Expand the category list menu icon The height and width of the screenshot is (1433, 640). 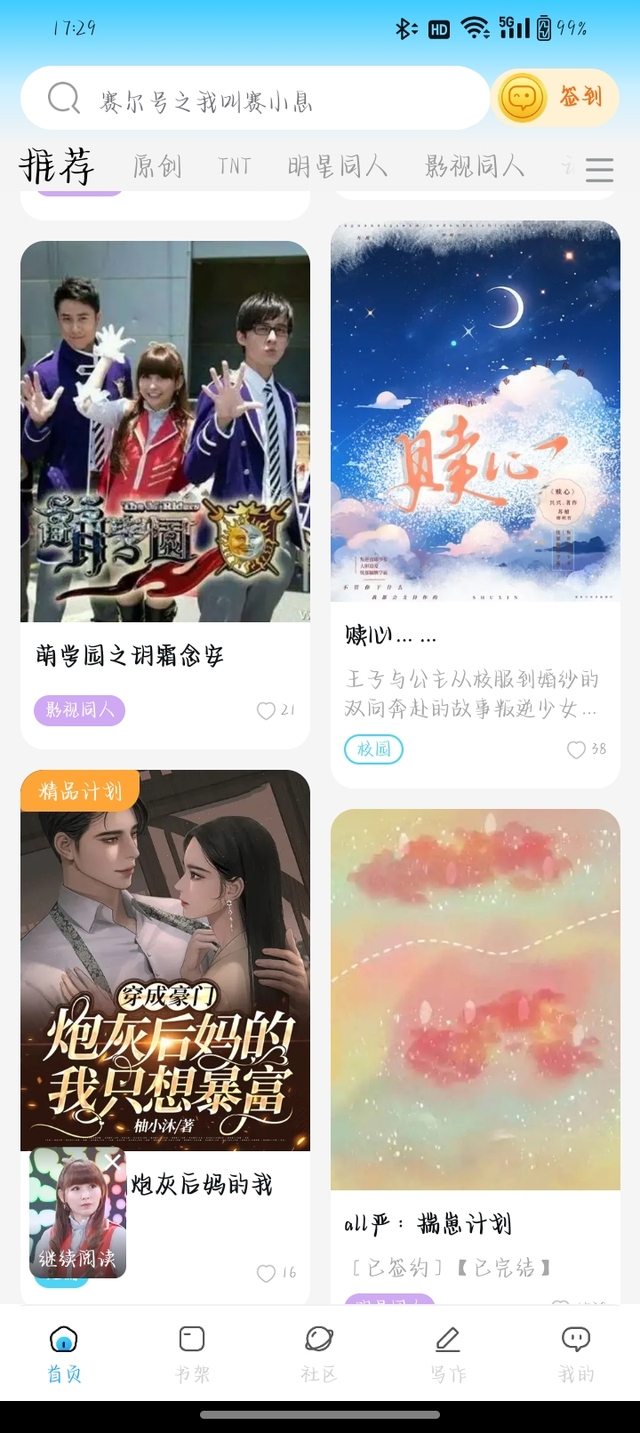pyautogui.click(x=599, y=169)
